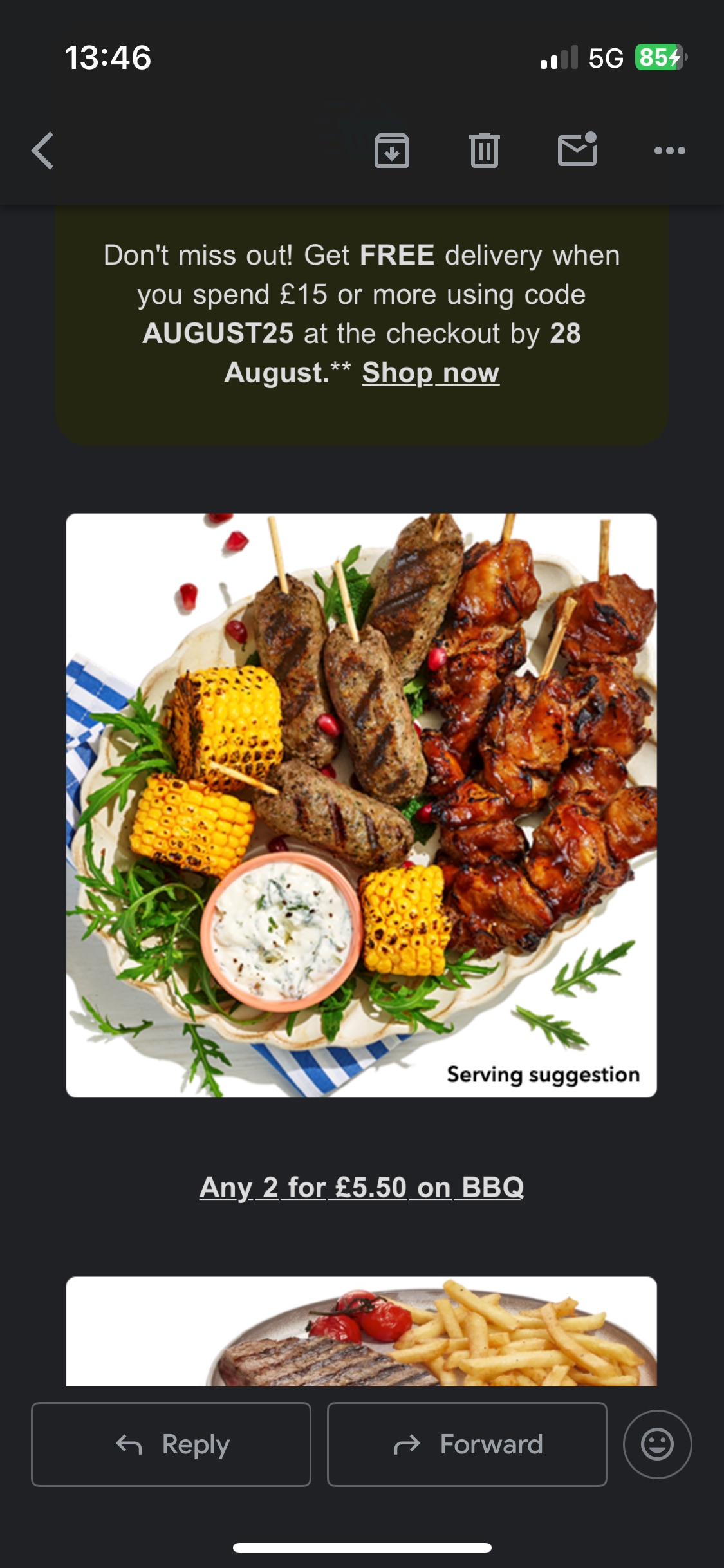
Task: Delete this email
Action: (484, 151)
